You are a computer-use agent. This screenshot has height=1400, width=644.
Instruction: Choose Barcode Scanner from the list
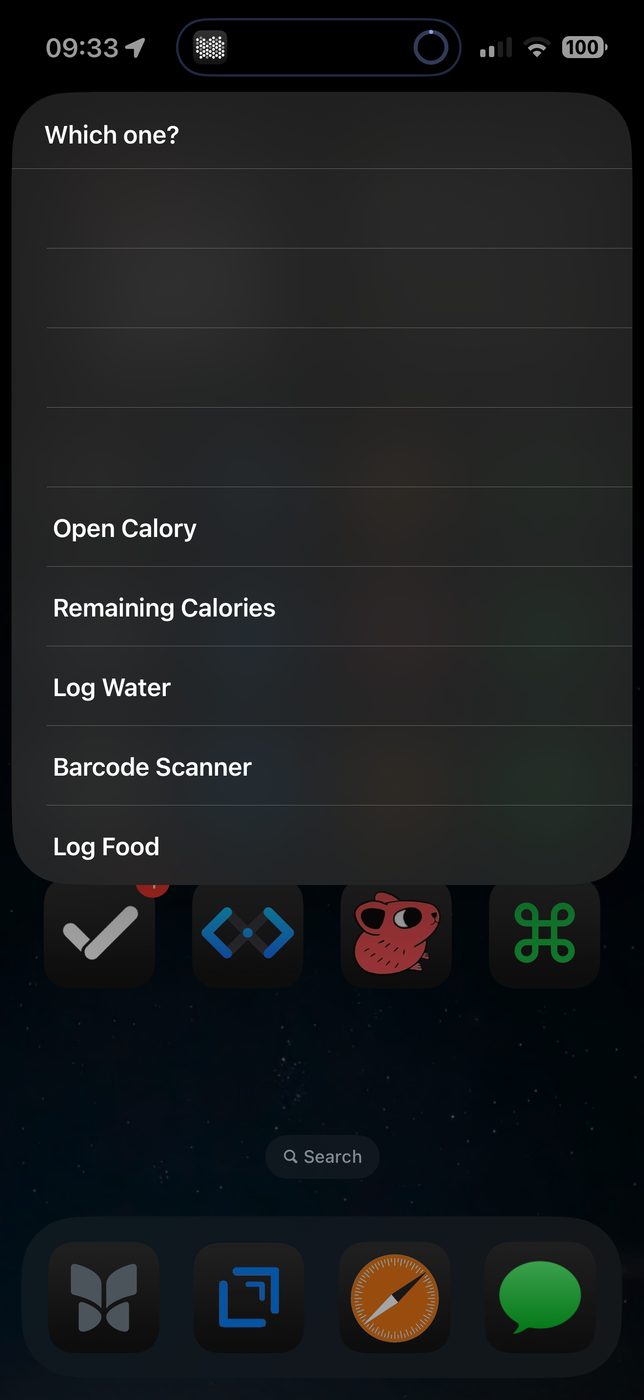(x=152, y=767)
